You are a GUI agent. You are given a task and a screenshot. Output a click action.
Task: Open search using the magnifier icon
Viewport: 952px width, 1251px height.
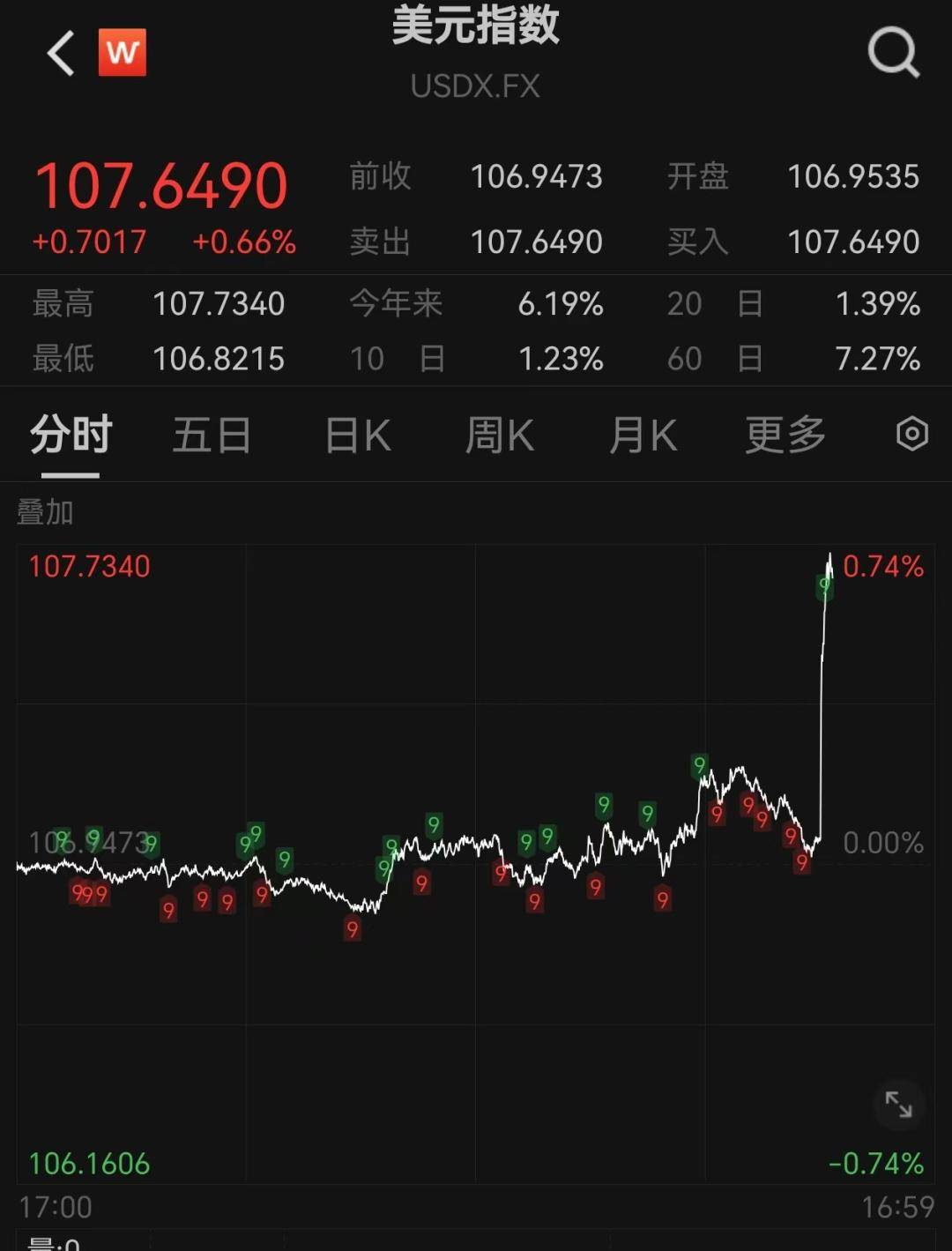click(x=894, y=53)
